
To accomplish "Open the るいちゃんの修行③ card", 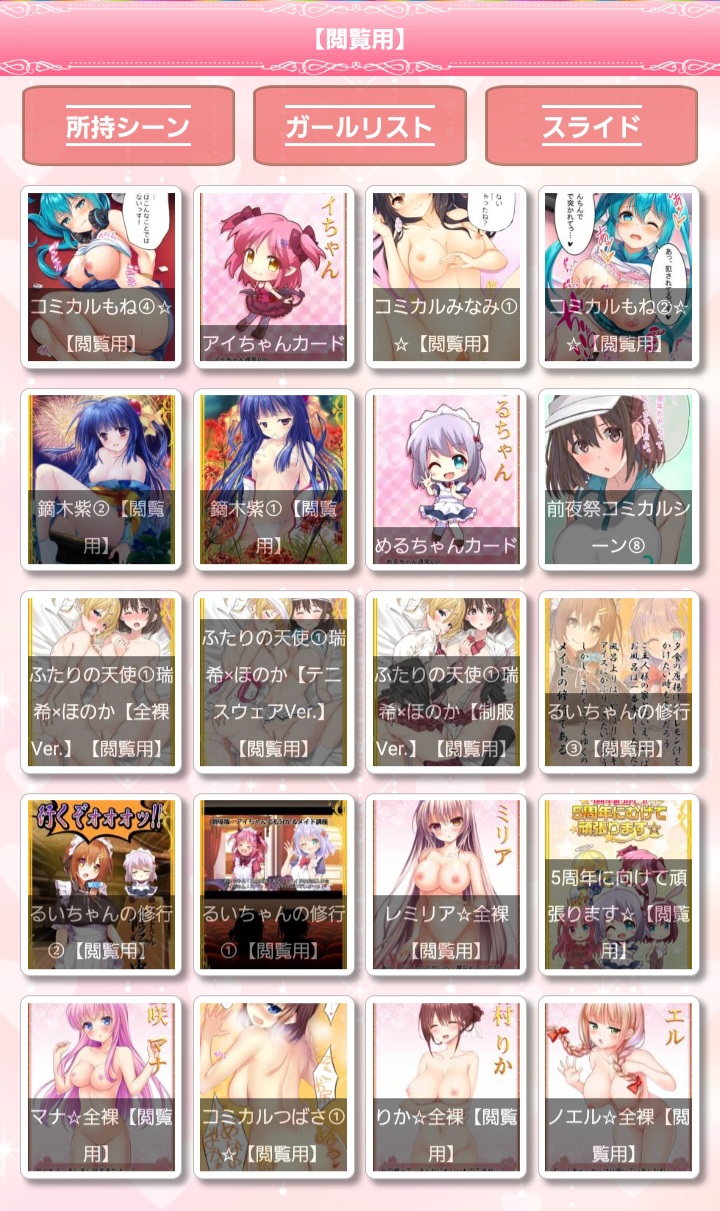I will pos(618,682).
